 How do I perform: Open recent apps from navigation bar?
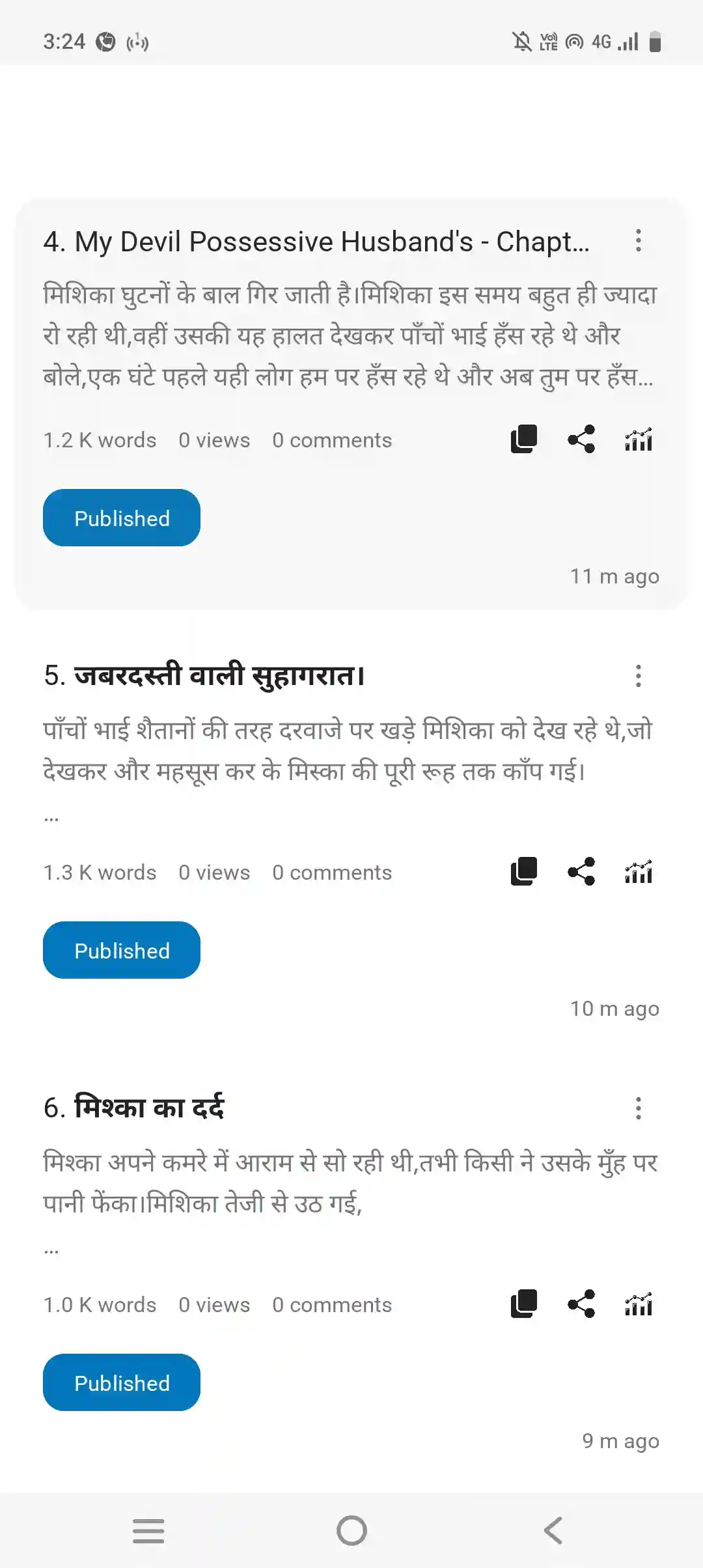[x=148, y=1531]
